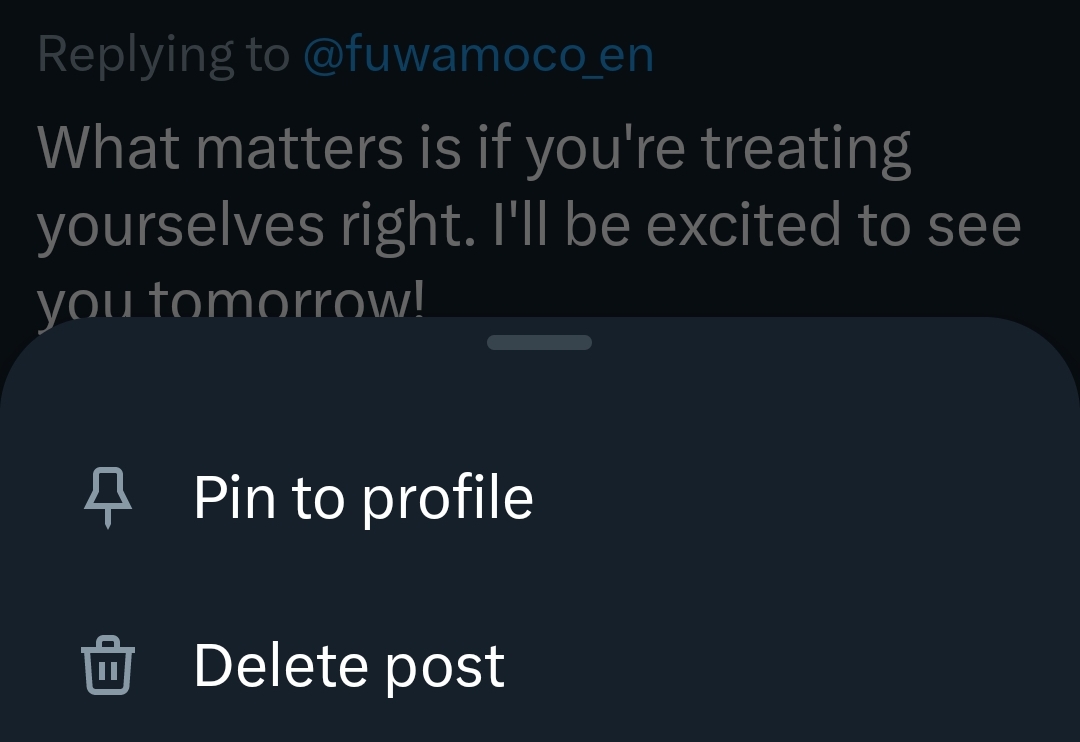Tap the bottom sheet drag handle
The width and height of the screenshot is (1080, 742).
(539, 342)
